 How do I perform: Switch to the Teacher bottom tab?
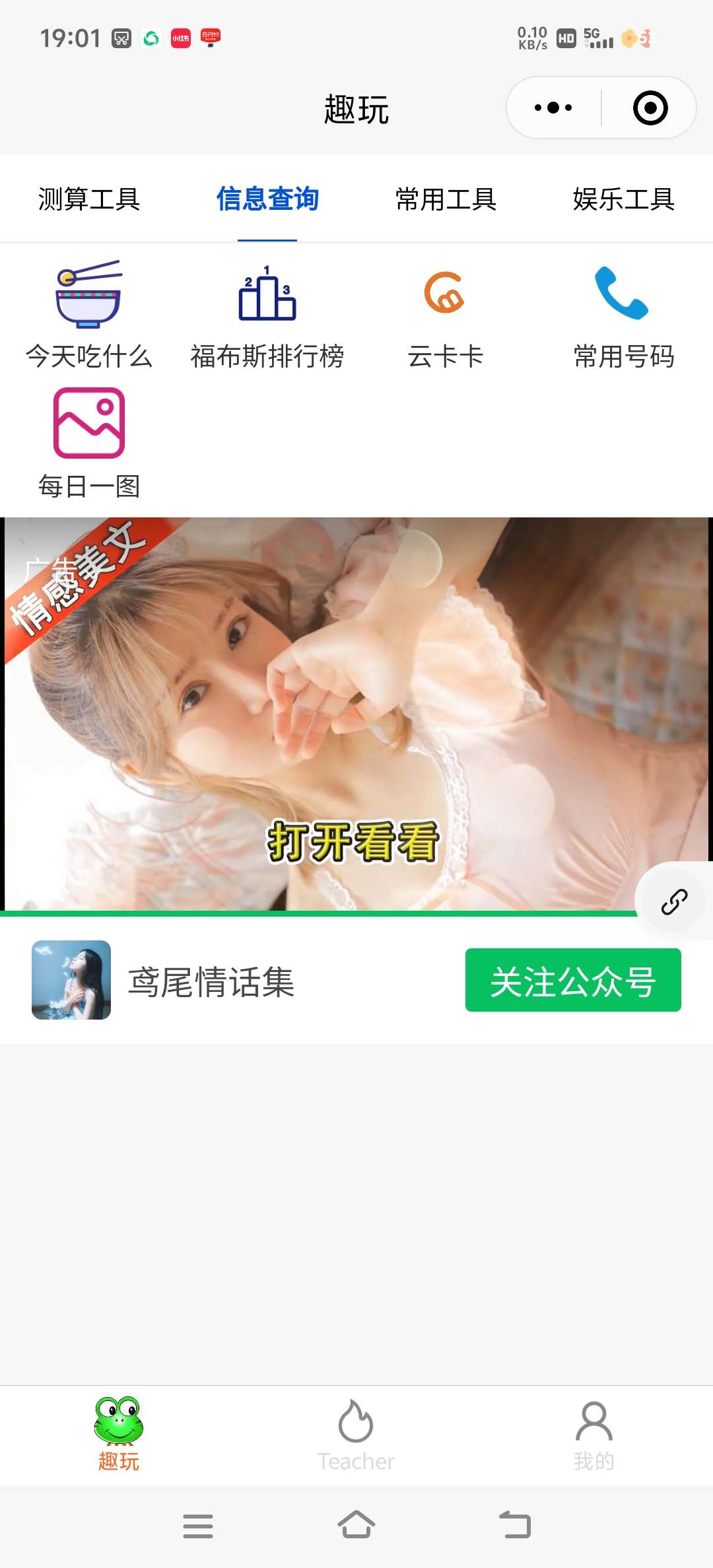(356, 1433)
